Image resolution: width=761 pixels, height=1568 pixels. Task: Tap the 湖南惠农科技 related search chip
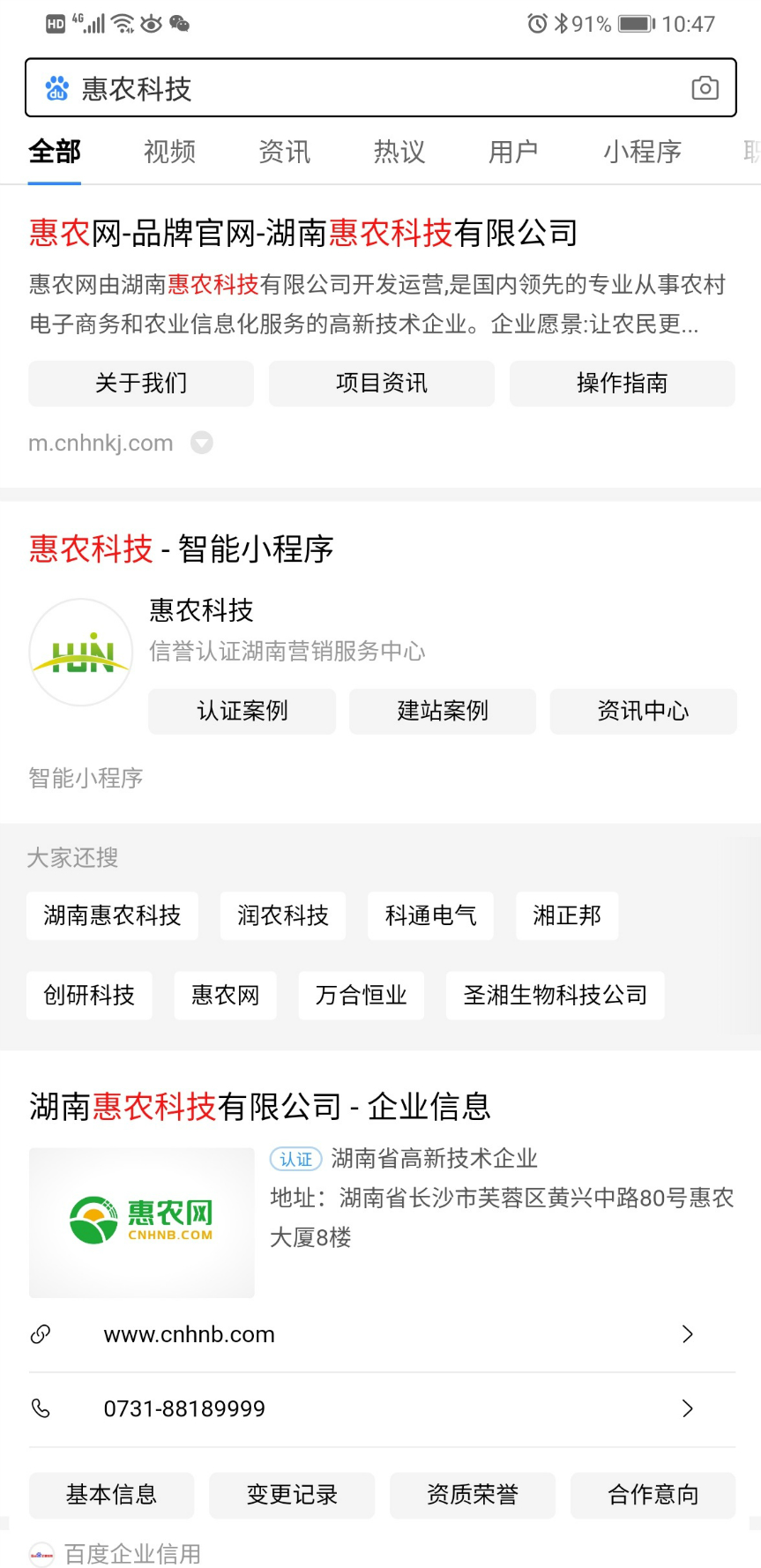112,915
